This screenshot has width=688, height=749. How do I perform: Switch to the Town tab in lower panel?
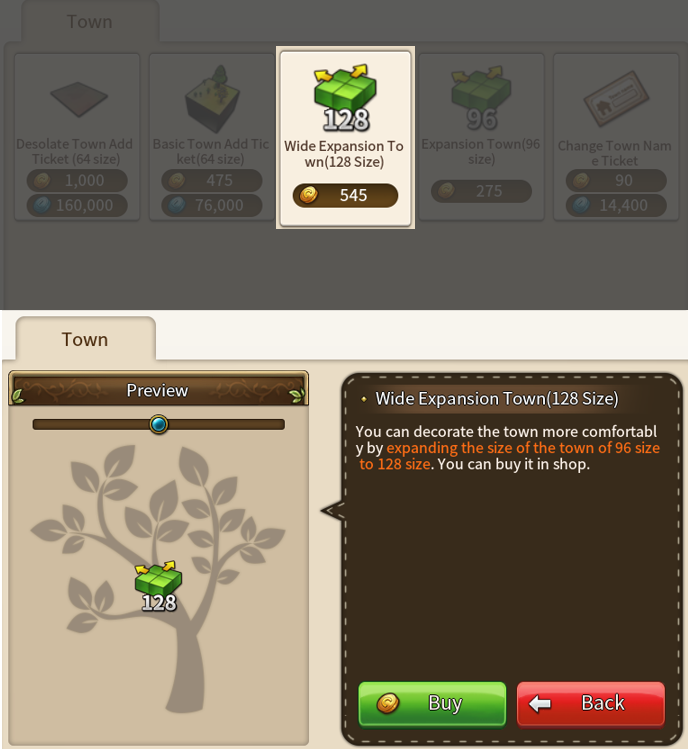85,339
